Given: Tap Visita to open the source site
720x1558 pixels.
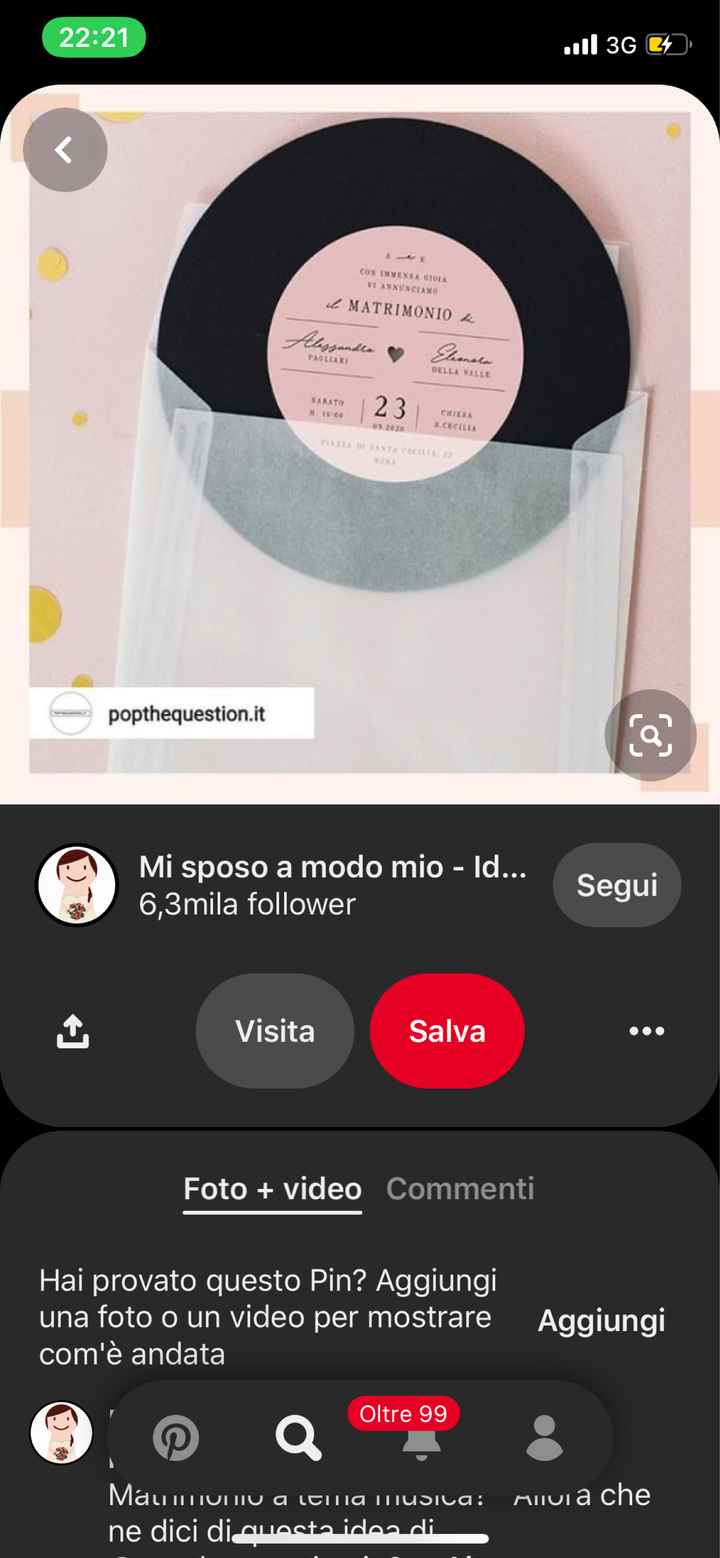Looking at the screenshot, I should pyautogui.click(x=275, y=1031).
